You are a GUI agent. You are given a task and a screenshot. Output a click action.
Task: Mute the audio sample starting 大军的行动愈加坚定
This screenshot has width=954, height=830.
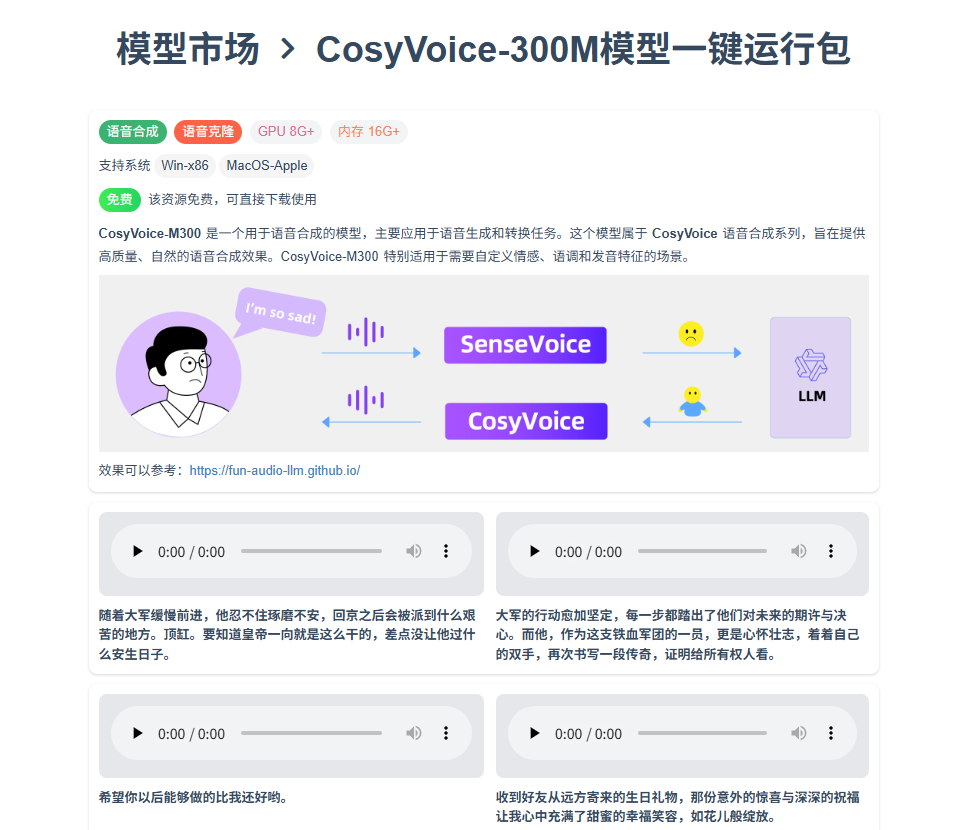coord(798,551)
